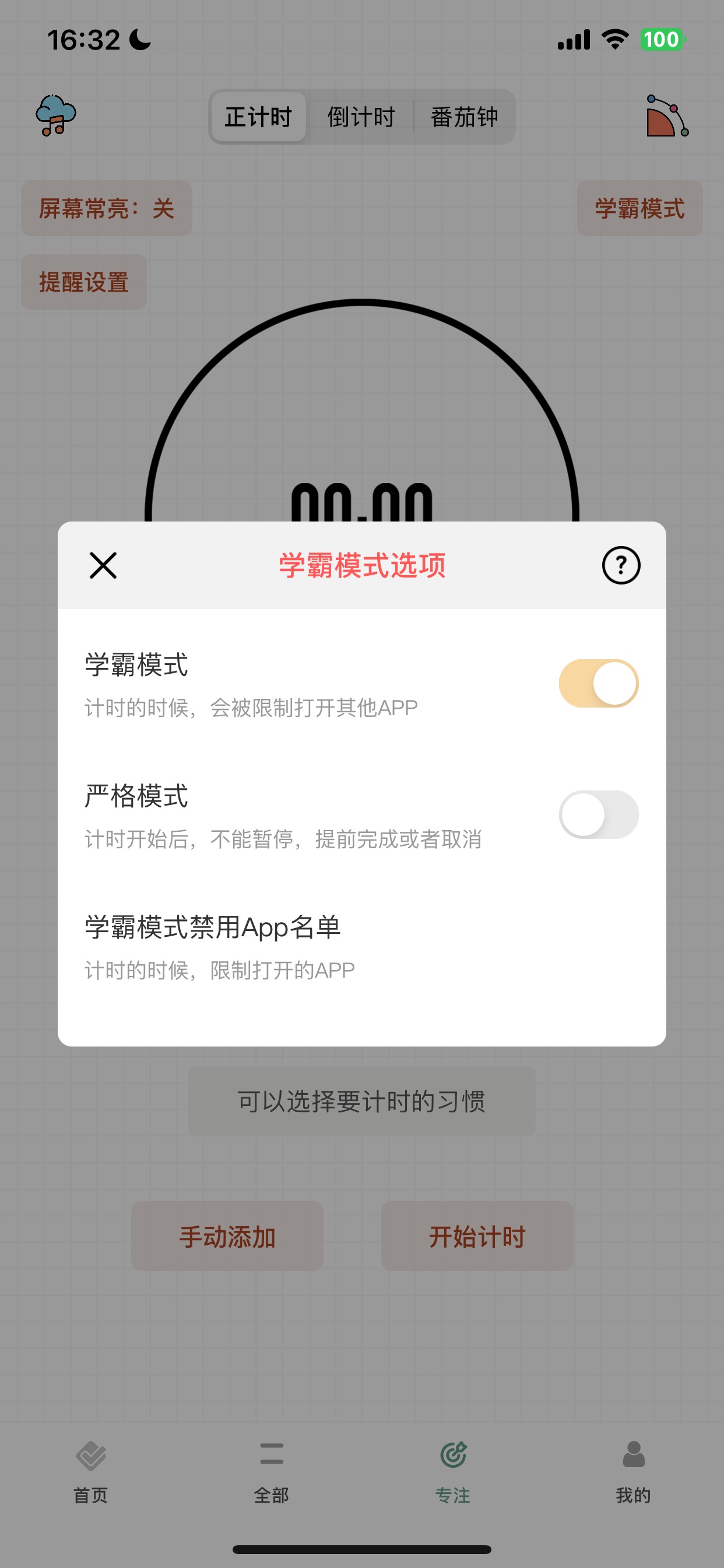Enable the 严格模式 switch
Screen dimensions: 724x1568
599,814
